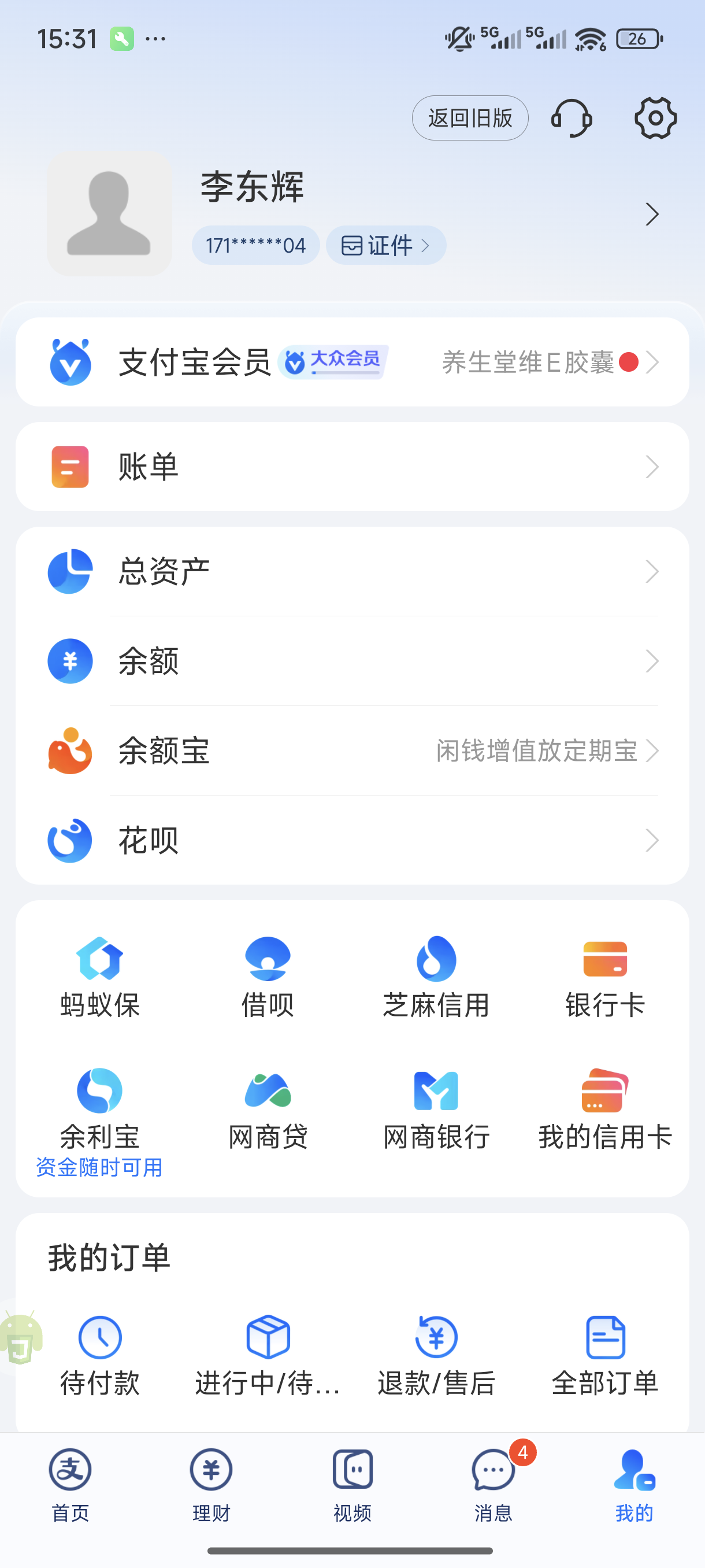
Task: Check 芝麻信用 score
Action: [x=436, y=977]
